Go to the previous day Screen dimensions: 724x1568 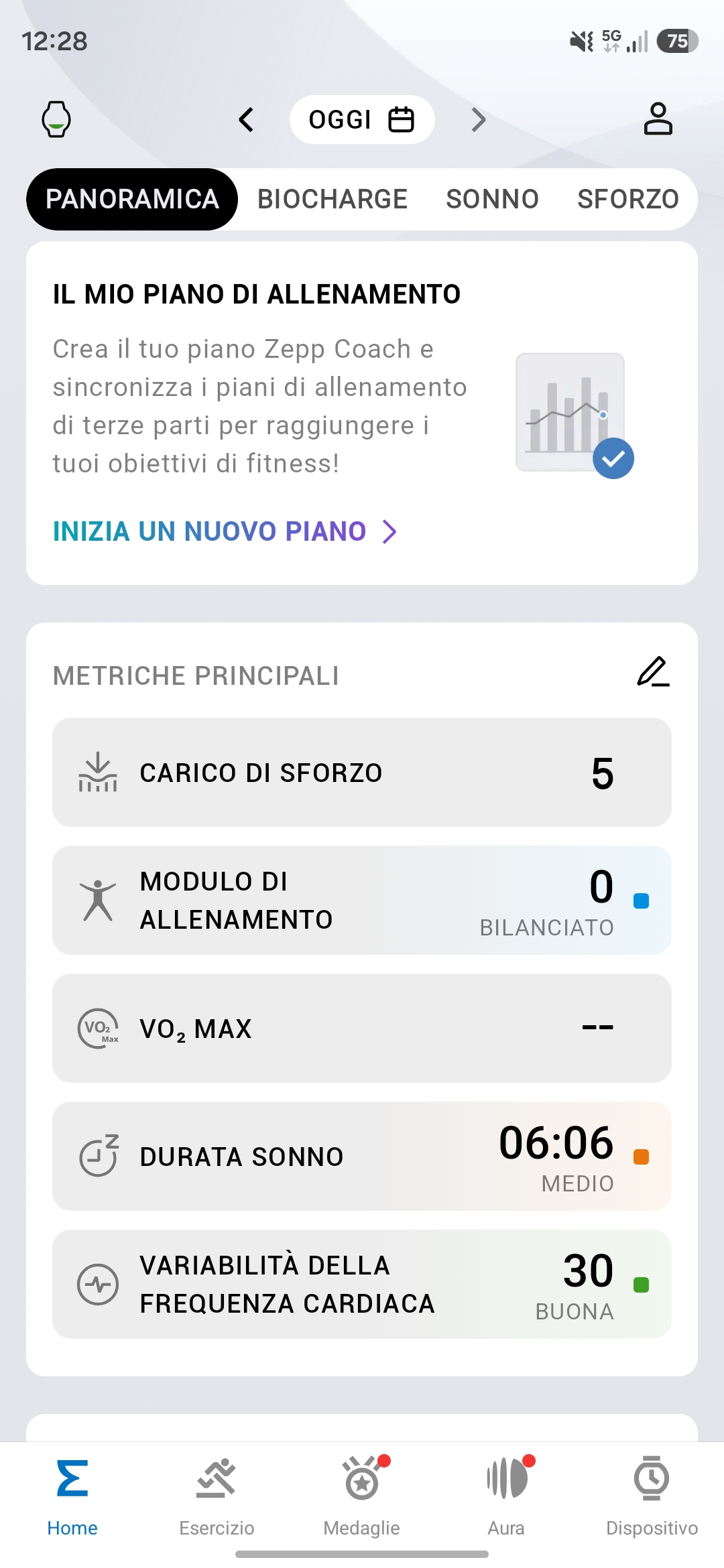(246, 120)
